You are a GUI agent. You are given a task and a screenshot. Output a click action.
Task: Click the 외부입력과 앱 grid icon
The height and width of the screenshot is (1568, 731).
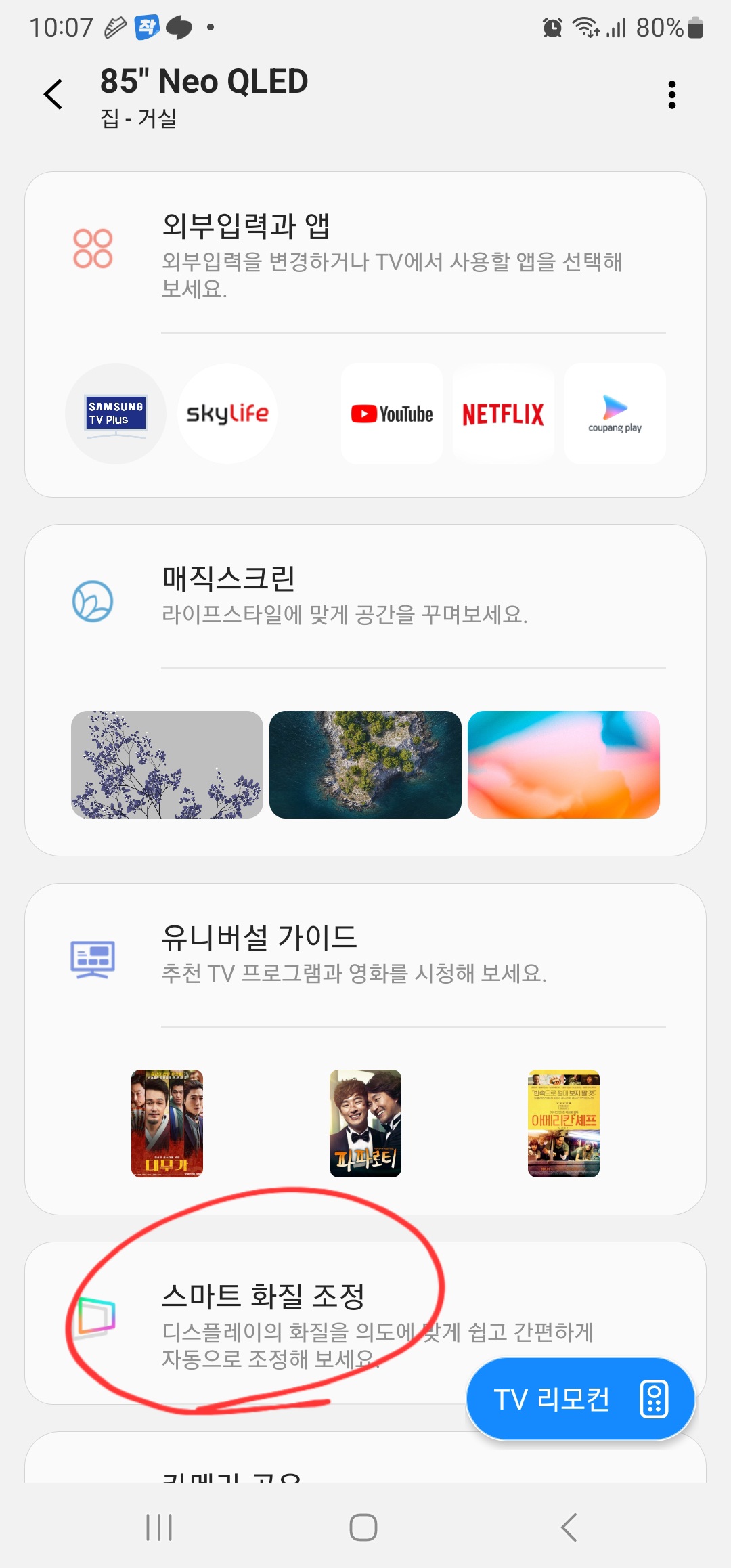coord(95,248)
